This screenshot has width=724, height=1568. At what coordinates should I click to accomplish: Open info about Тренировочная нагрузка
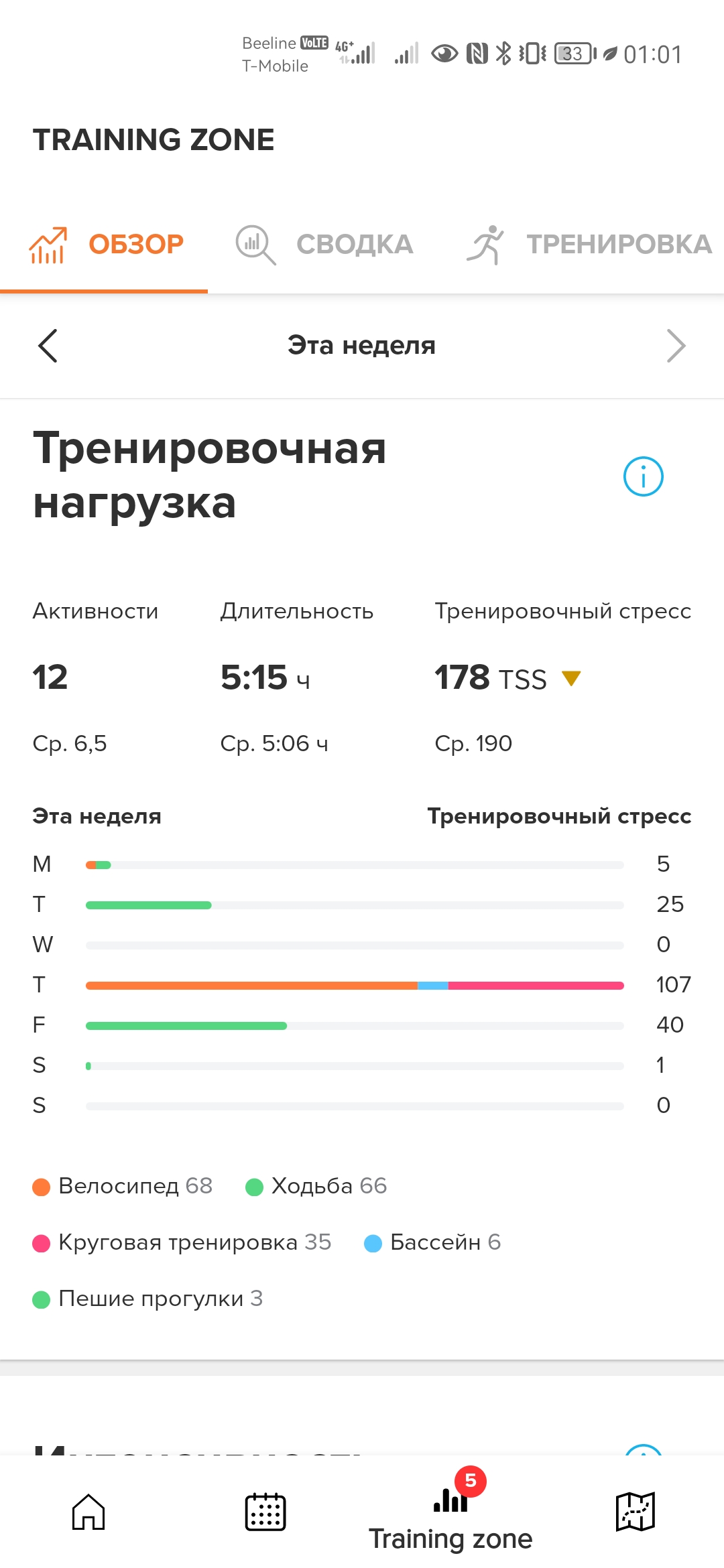pos(643,476)
